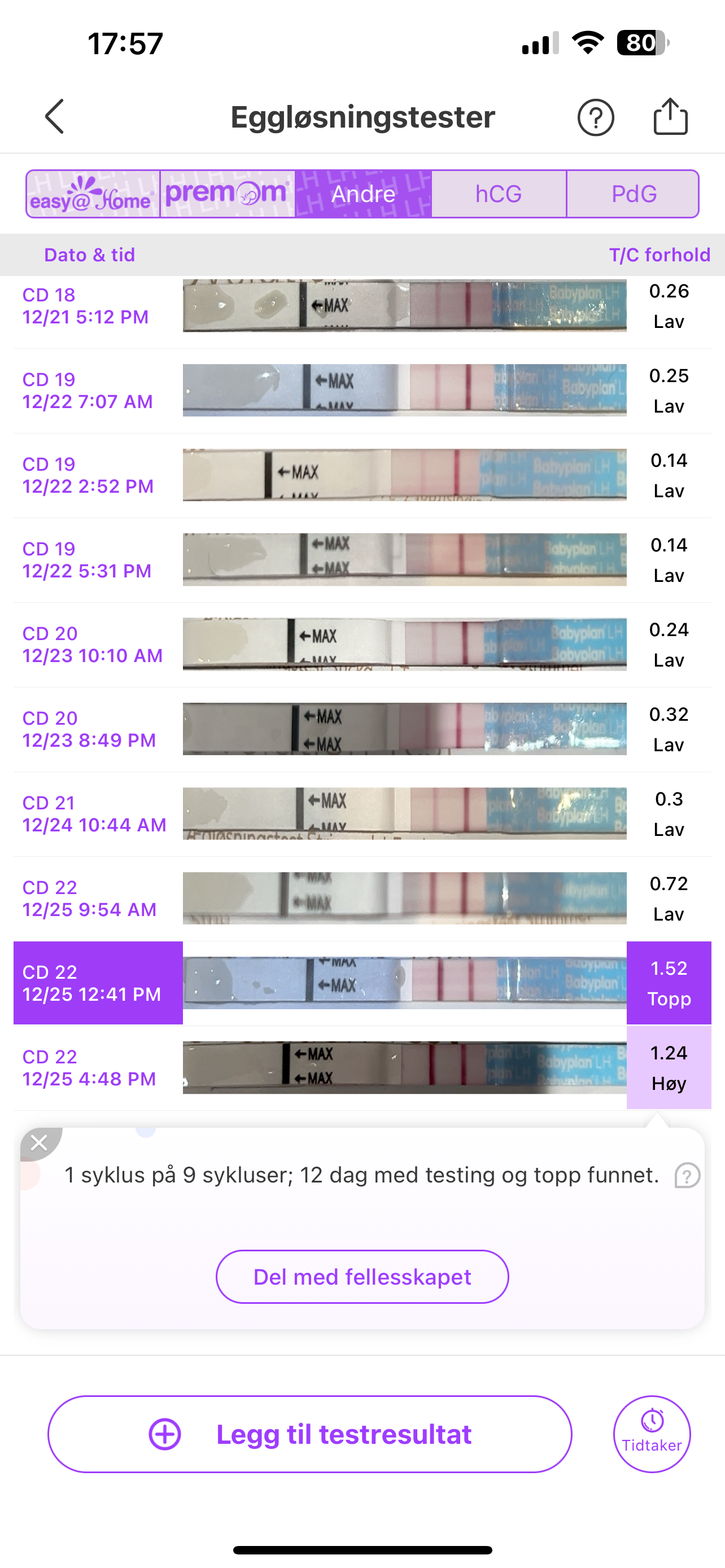Image resolution: width=725 pixels, height=1568 pixels.
Task: Open the help question mark icon
Action: (595, 117)
